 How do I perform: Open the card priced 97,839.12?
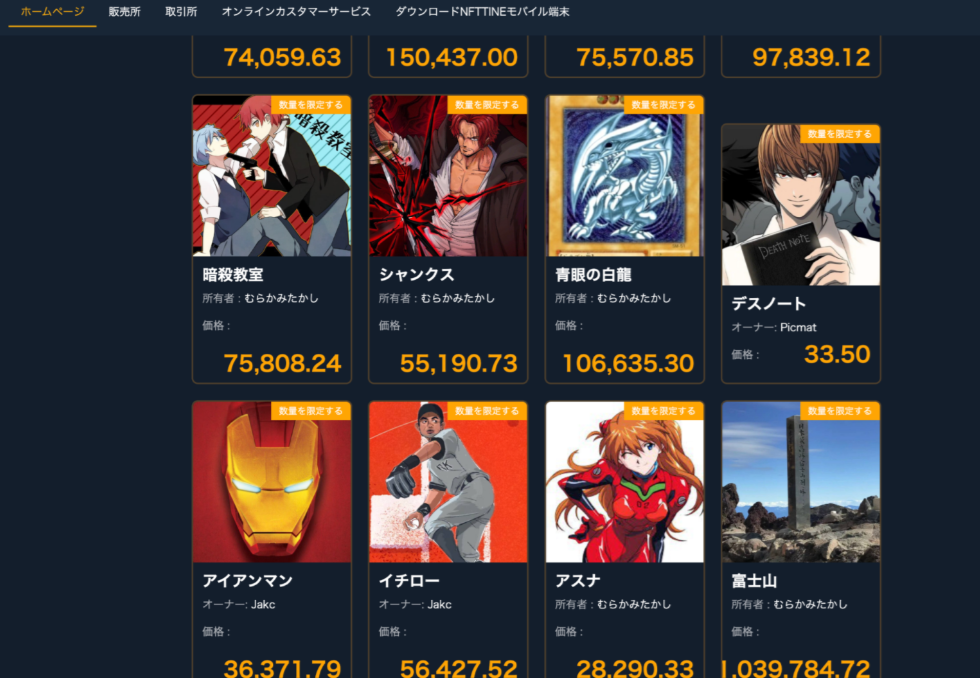(800, 57)
